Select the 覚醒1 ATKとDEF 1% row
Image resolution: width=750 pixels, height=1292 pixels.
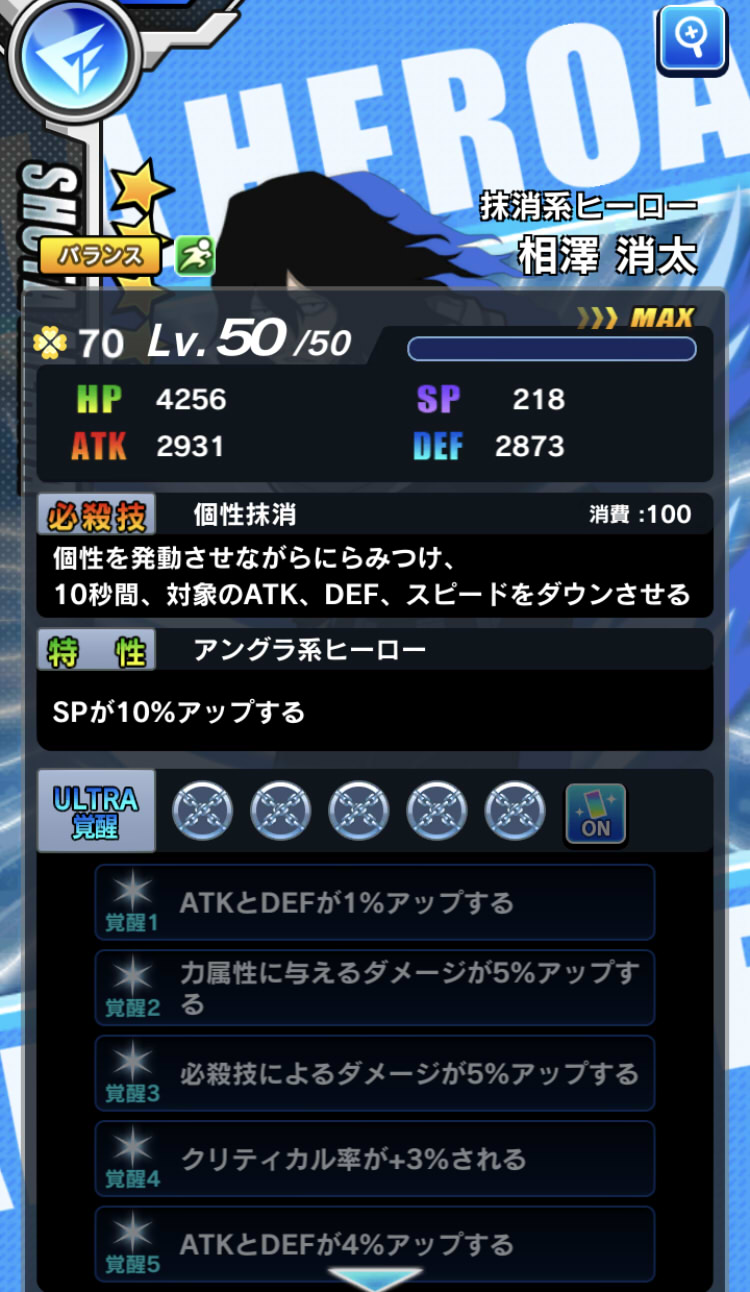point(375,903)
